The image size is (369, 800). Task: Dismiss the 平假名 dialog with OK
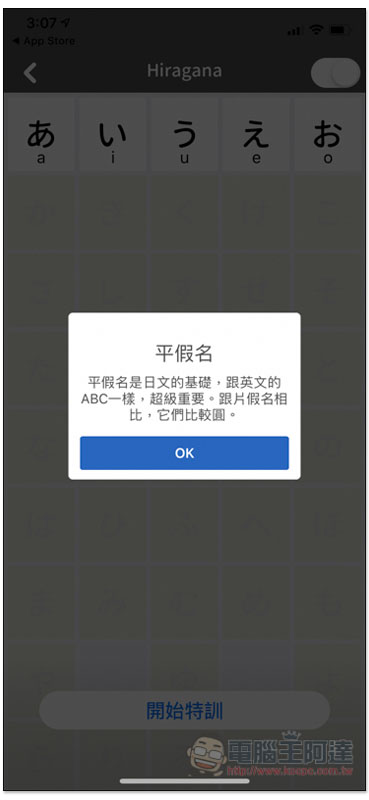[x=184, y=453]
